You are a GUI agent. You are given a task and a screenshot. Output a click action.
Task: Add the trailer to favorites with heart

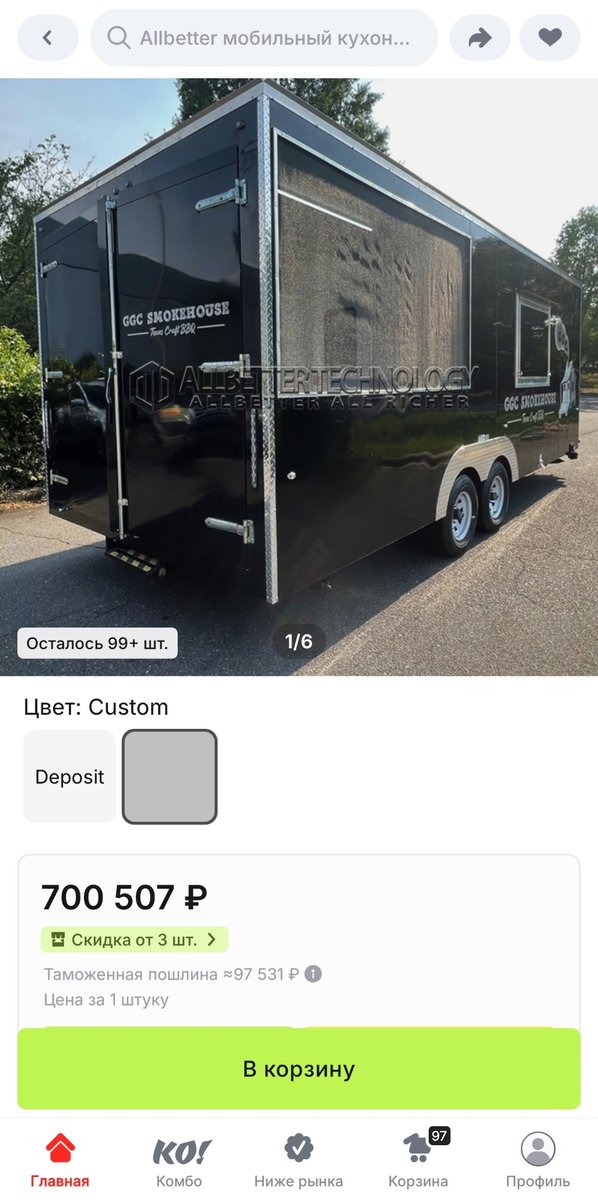(x=550, y=38)
